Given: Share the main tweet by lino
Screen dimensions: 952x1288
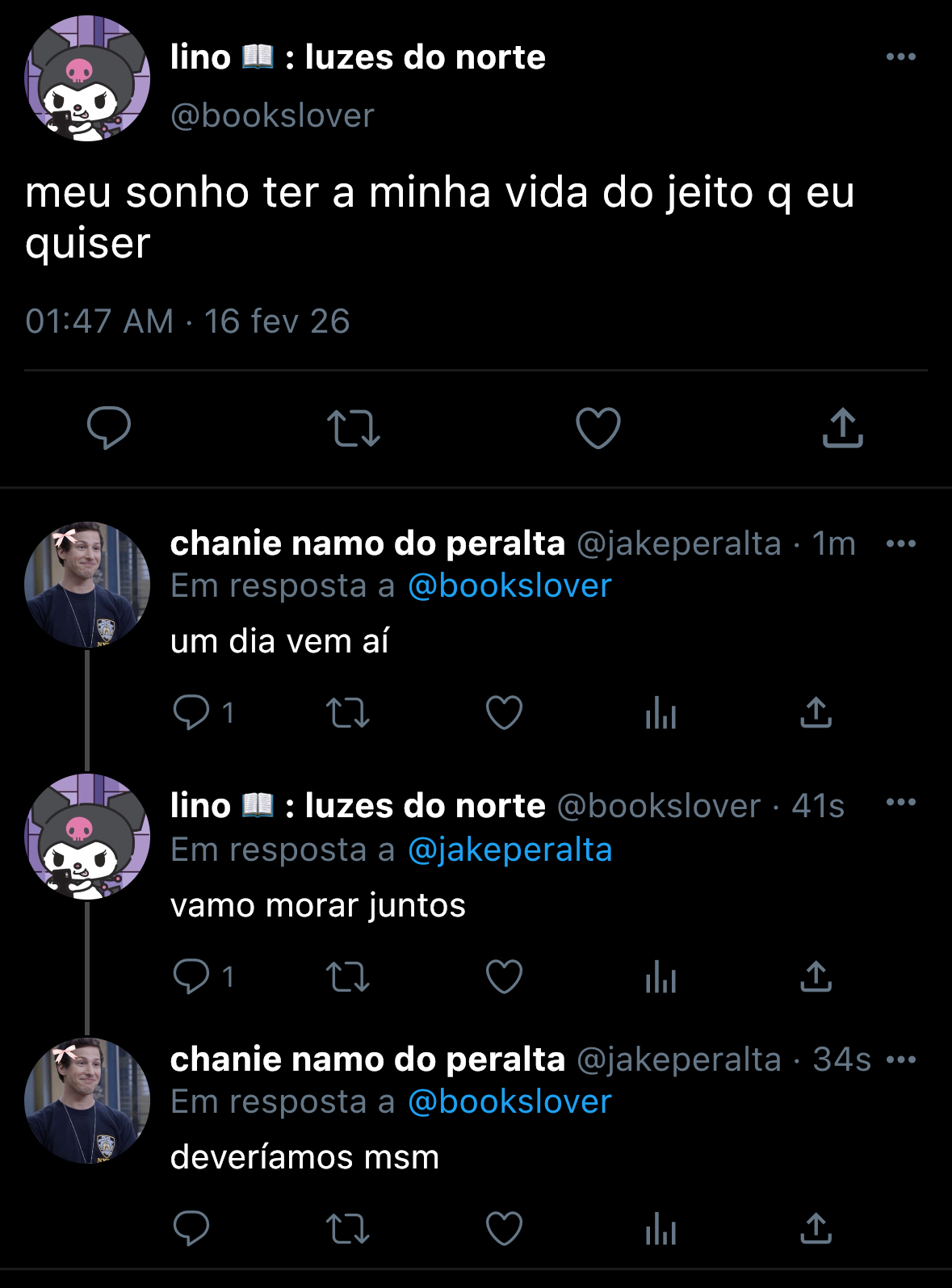Looking at the screenshot, I should pos(842,427).
